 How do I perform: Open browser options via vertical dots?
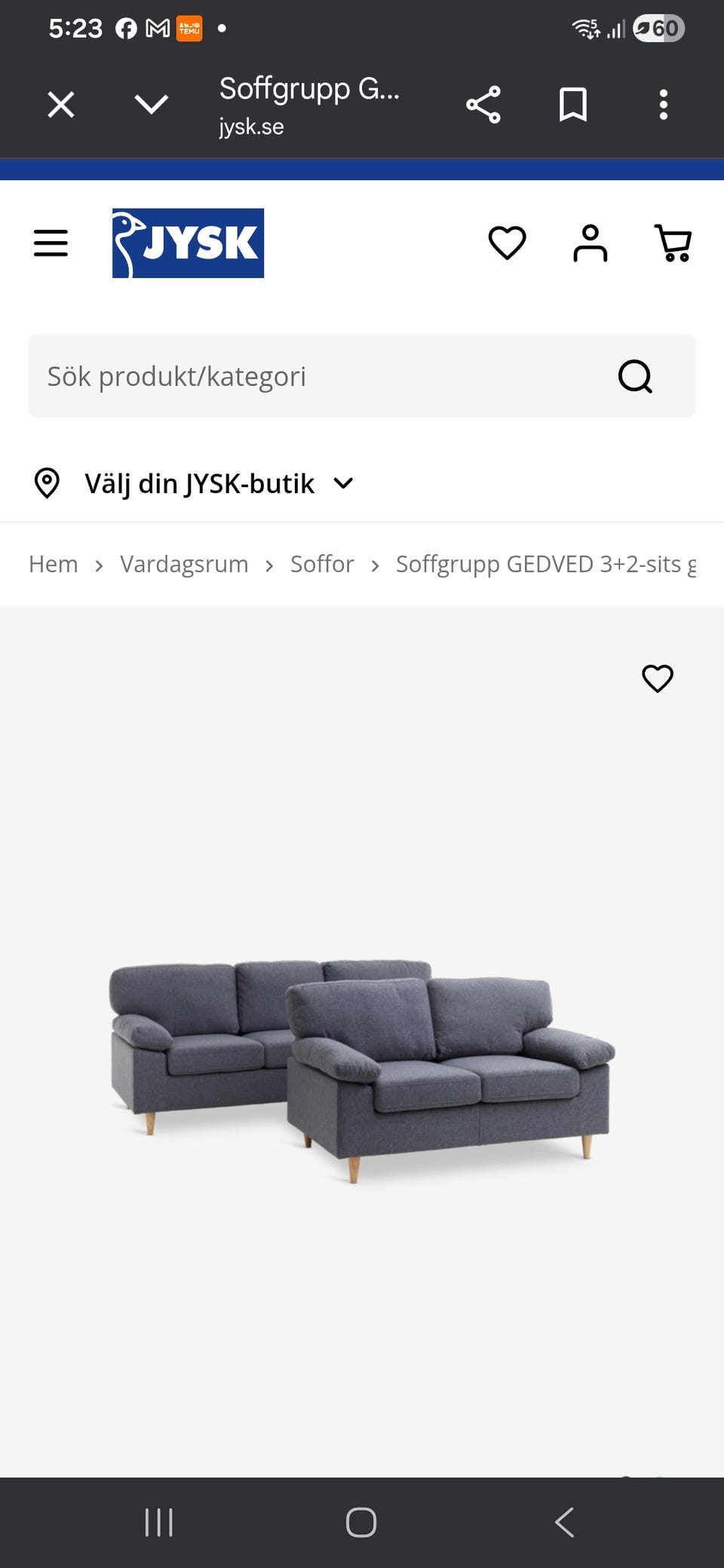tap(663, 104)
